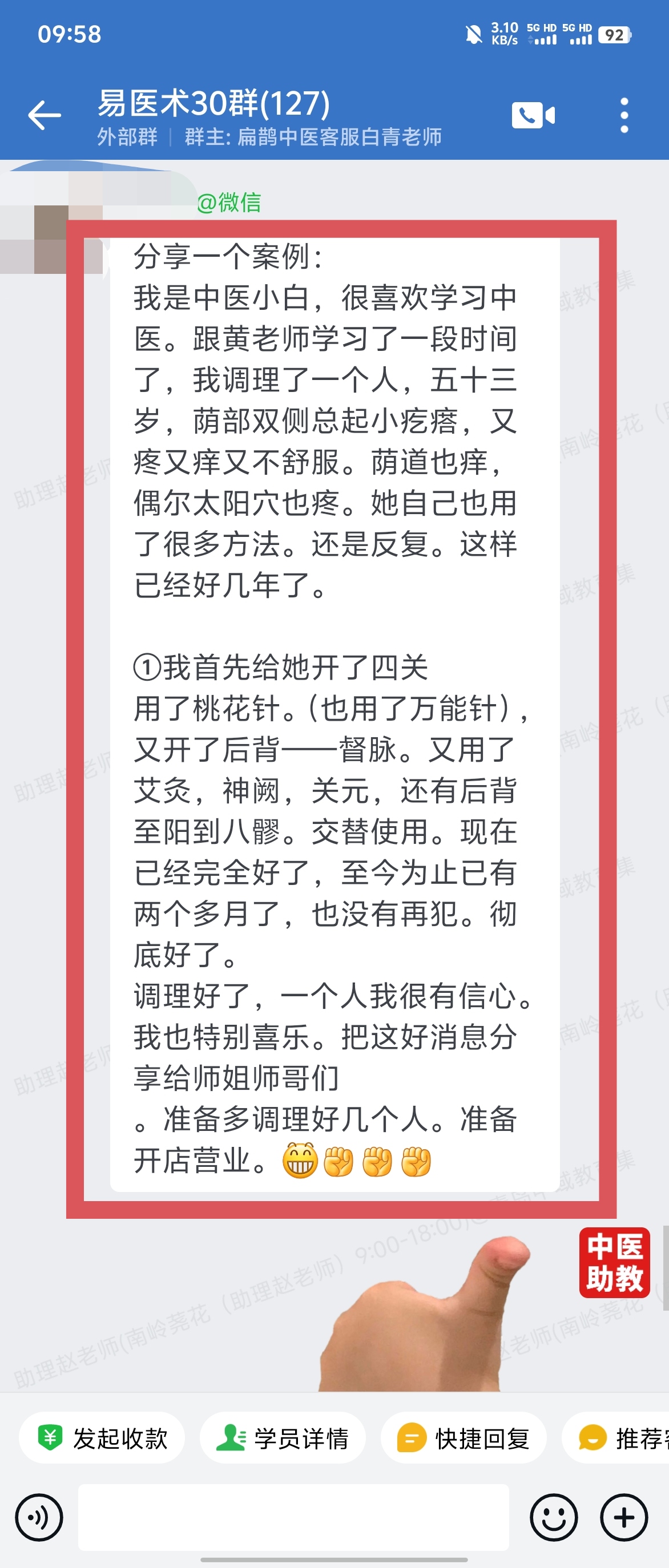
Task: Start a voice or video call
Action: pyautogui.click(x=533, y=115)
